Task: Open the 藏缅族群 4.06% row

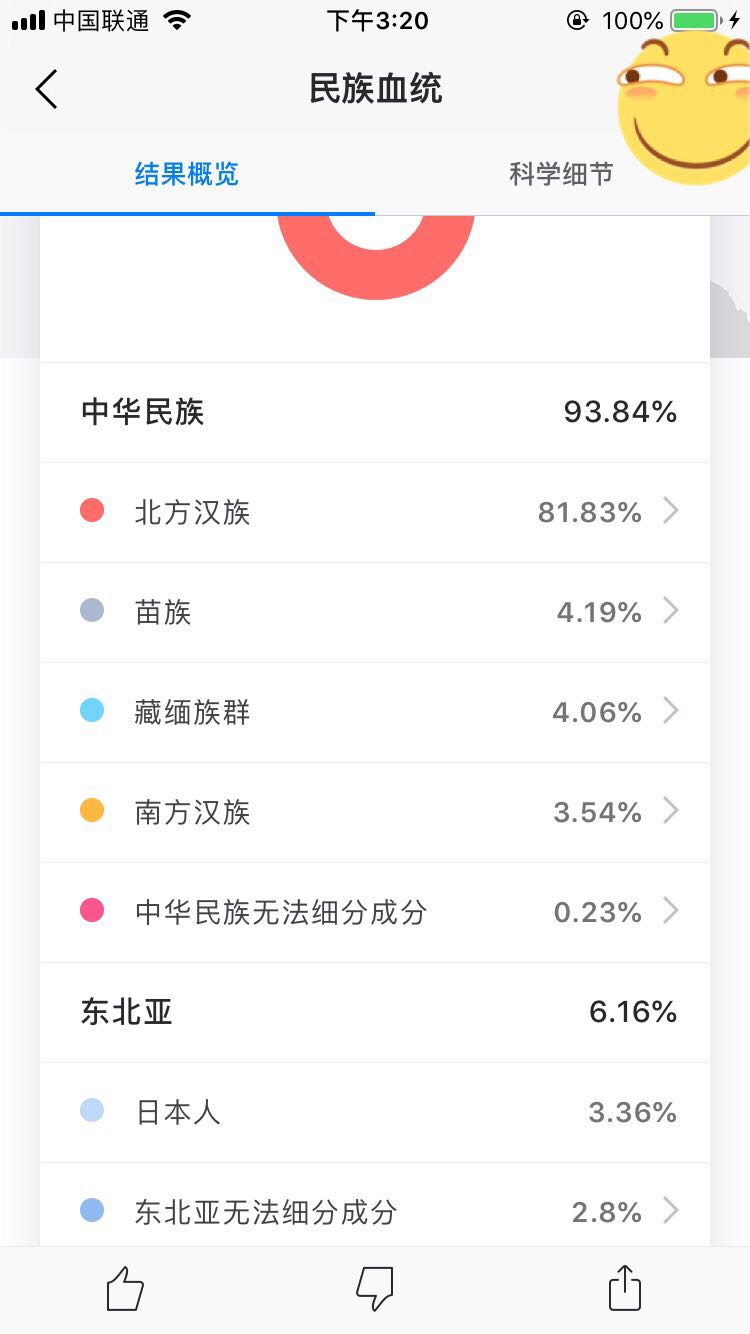Action: tap(375, 712)
